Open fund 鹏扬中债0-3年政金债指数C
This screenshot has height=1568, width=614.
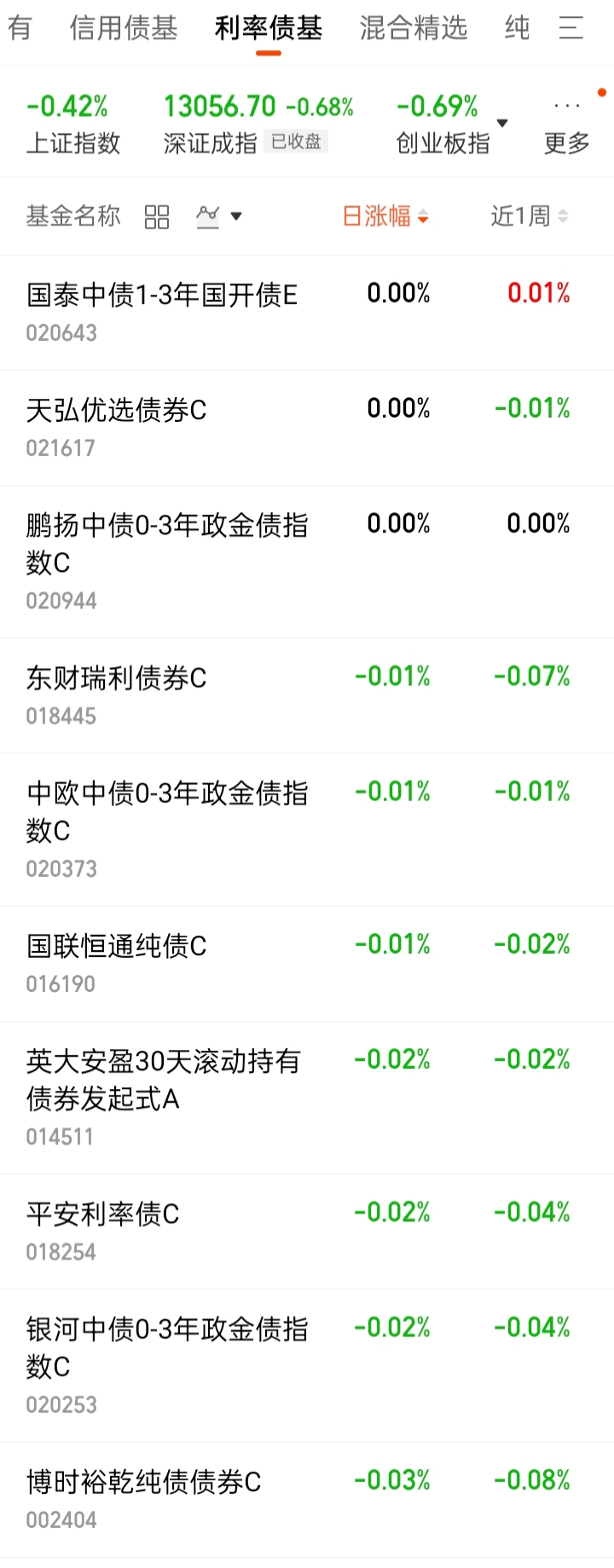pyautogui.click(x=167, y=560)
